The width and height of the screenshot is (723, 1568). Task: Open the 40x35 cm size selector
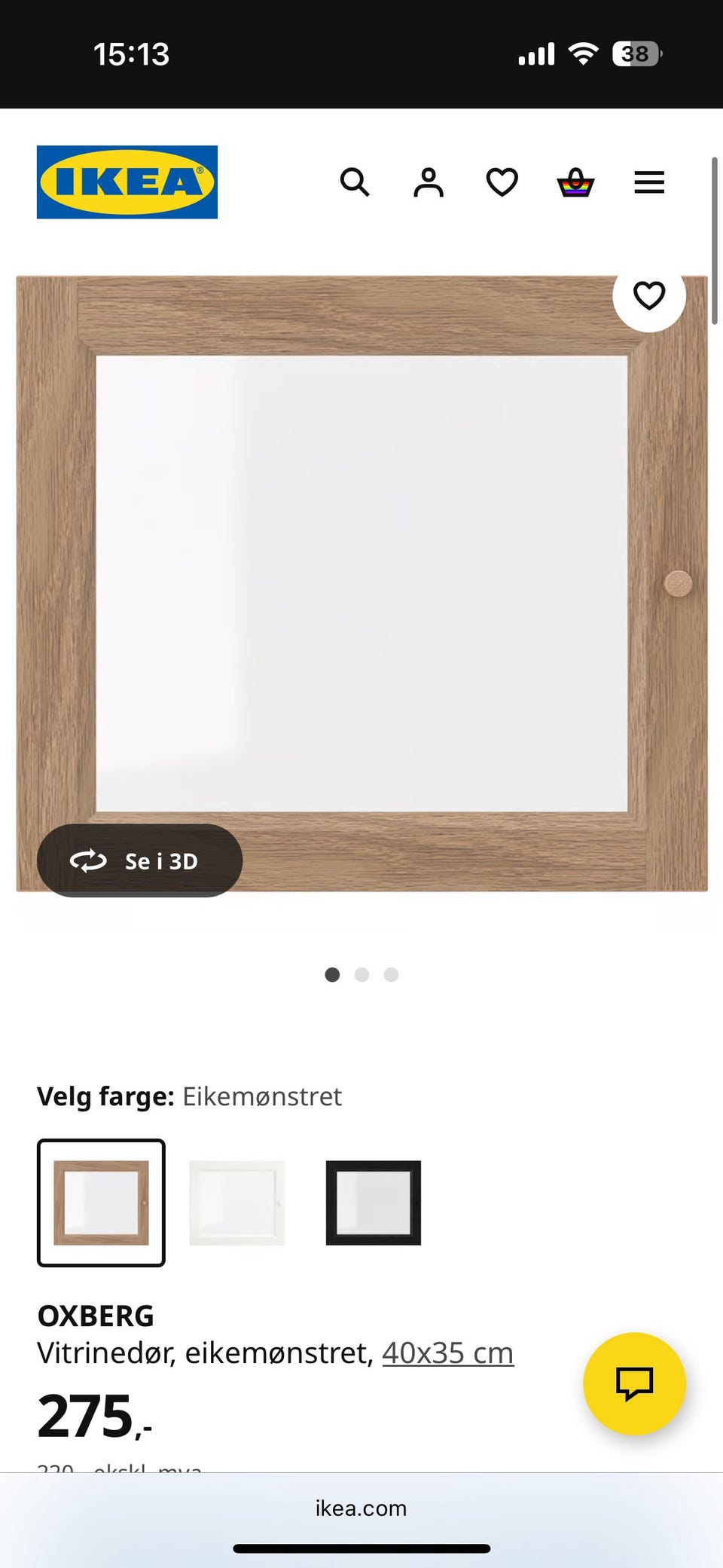pos(447,1352)
